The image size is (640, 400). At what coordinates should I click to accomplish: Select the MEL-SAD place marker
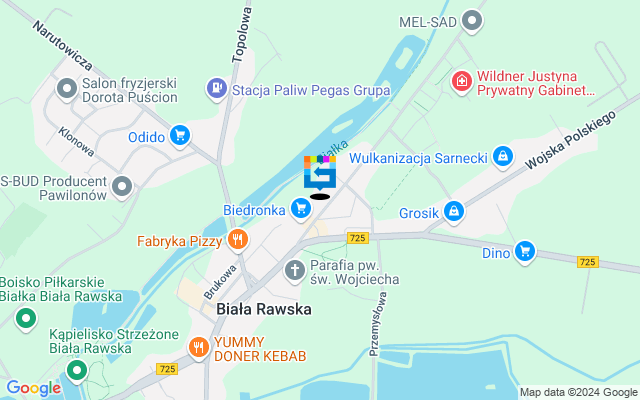[x=473, y=20]
